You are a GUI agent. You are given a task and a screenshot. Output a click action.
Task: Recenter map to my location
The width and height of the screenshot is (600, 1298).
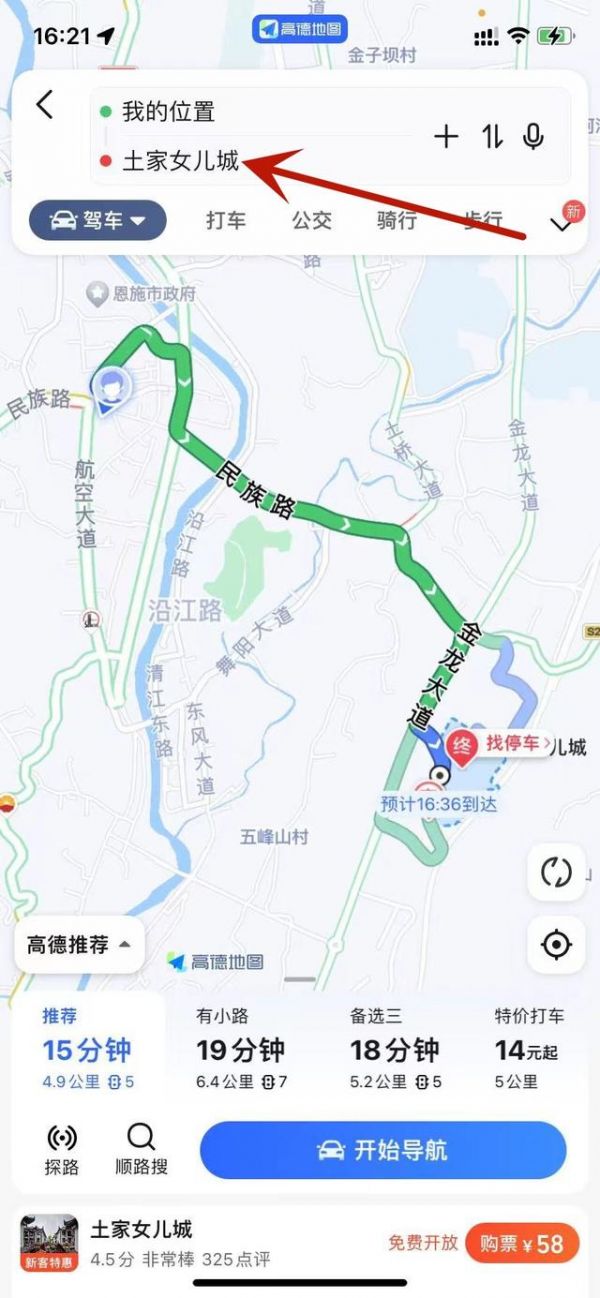click(x=556, y=945)
